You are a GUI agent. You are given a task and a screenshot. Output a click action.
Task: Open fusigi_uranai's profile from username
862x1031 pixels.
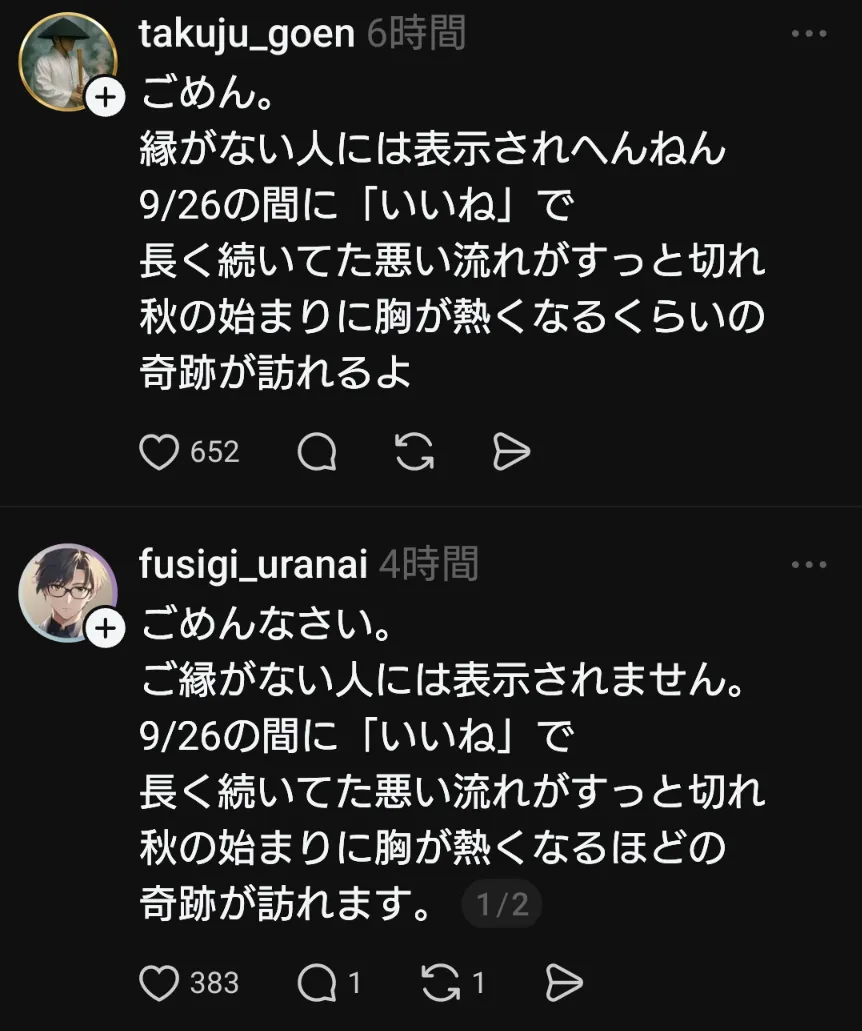pos(254,565)
